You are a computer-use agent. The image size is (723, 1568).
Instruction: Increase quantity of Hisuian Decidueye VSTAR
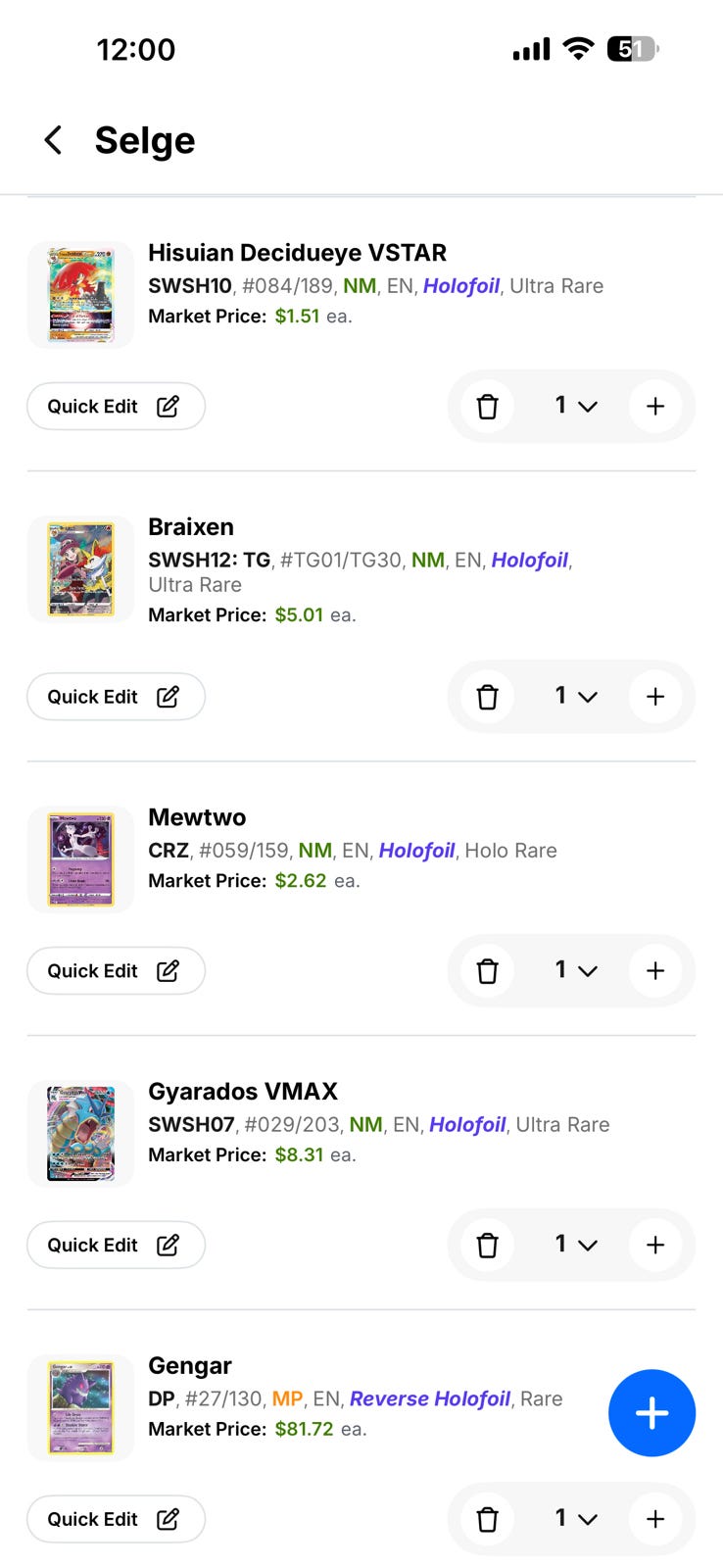click(x=655, y=406)
